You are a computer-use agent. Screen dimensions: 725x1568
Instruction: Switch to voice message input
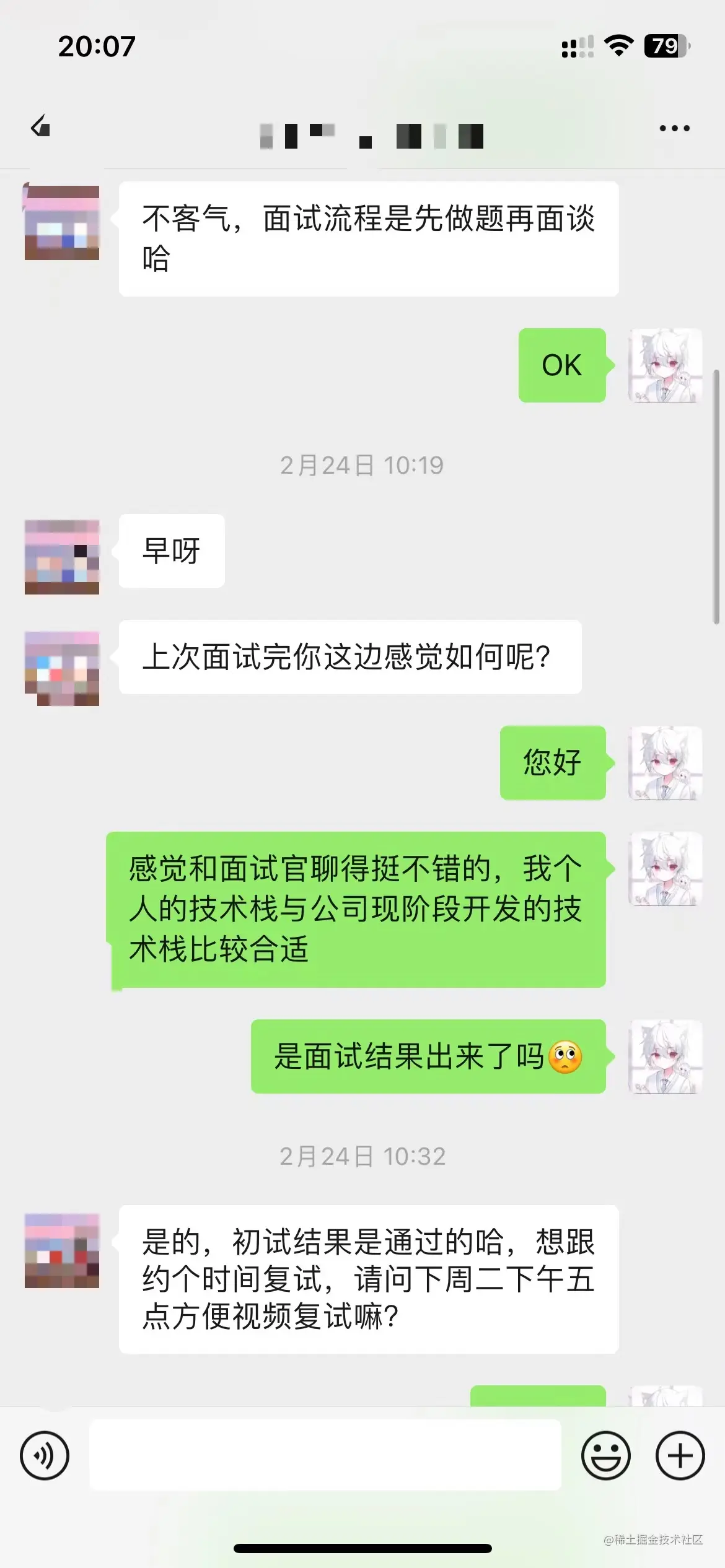click(45, 1455)
